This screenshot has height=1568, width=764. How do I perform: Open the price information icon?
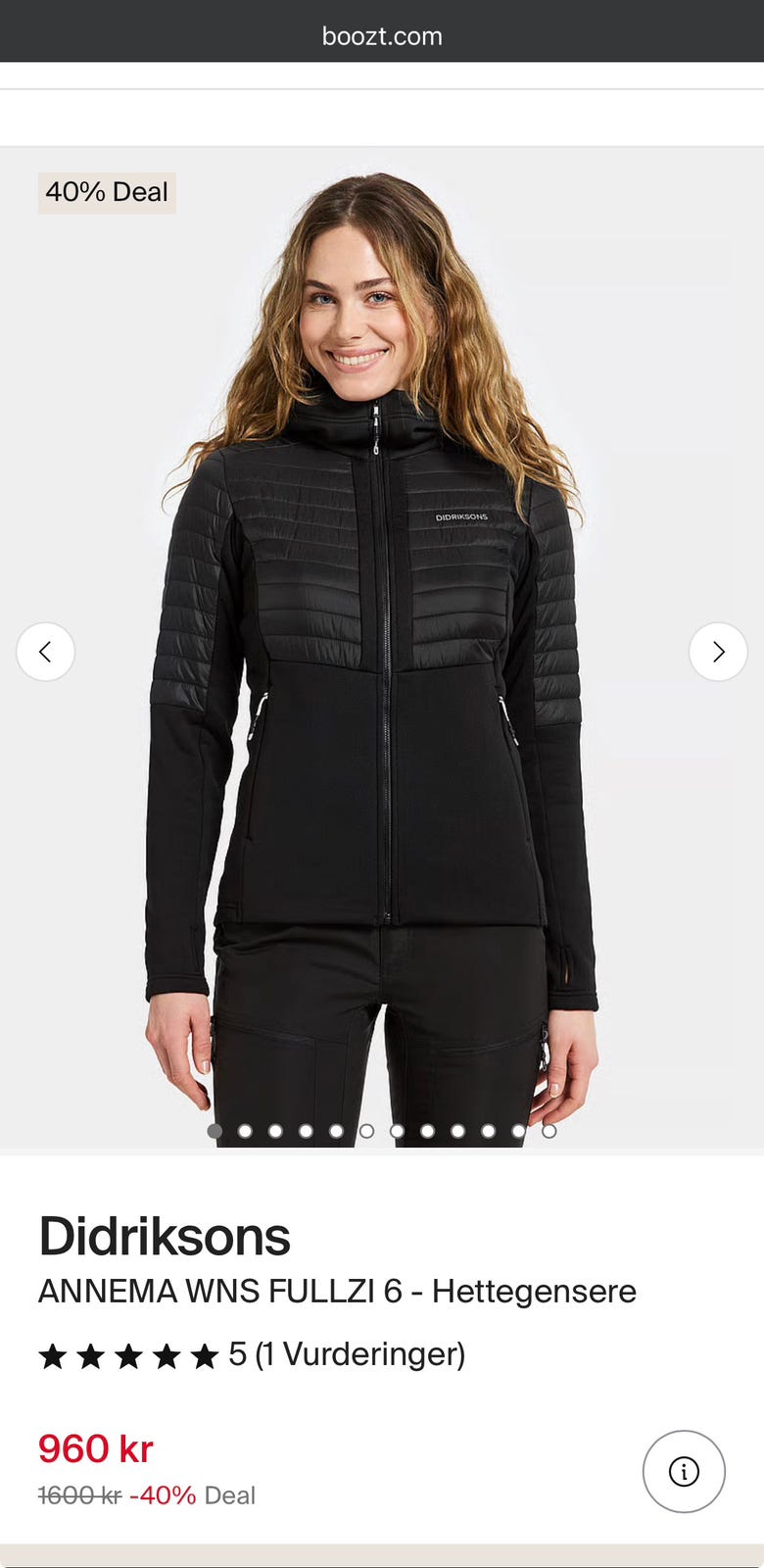(684, 1471)
